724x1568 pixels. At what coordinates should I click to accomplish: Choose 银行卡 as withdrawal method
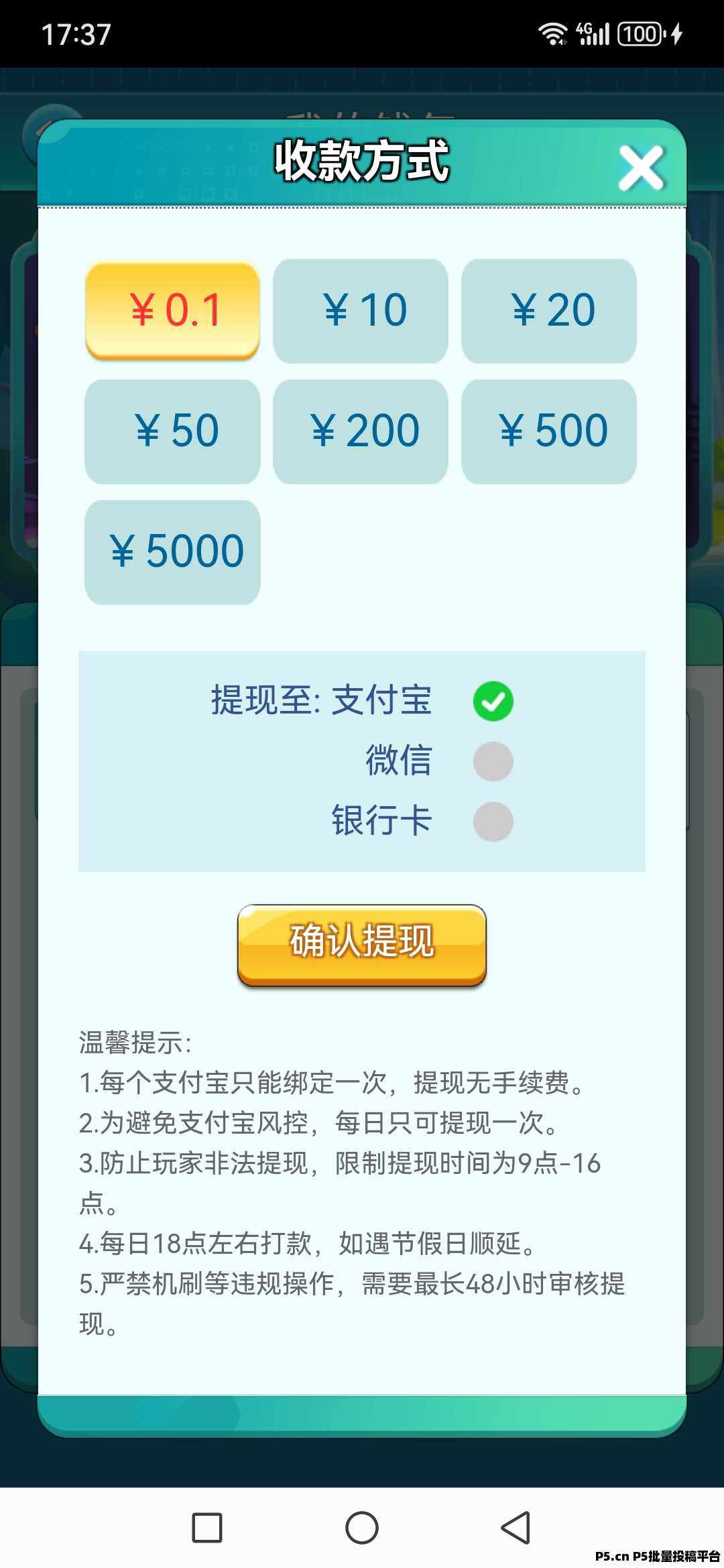coord(493,822)
